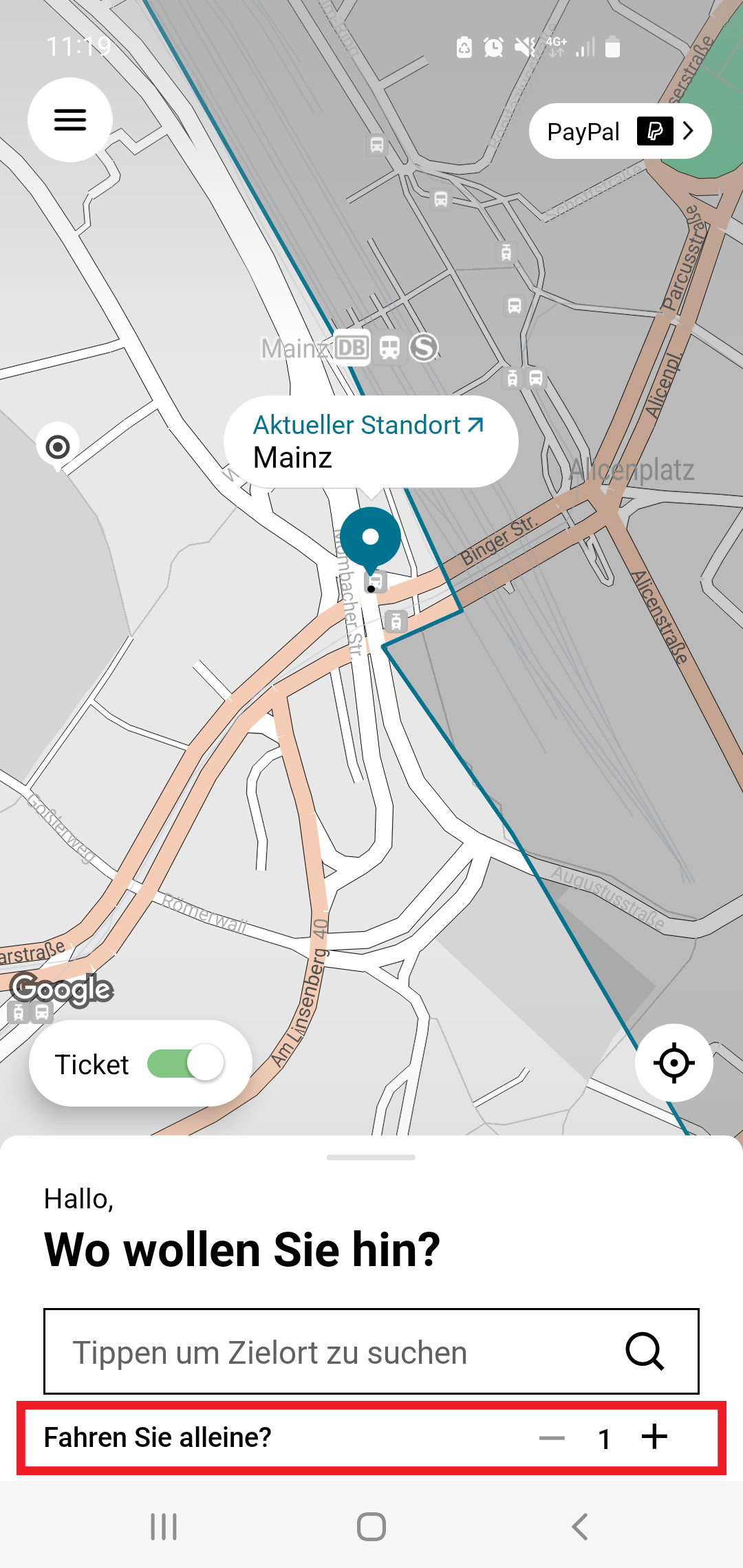
Task: Open the PayPal payment method selector
Action: 619,131
